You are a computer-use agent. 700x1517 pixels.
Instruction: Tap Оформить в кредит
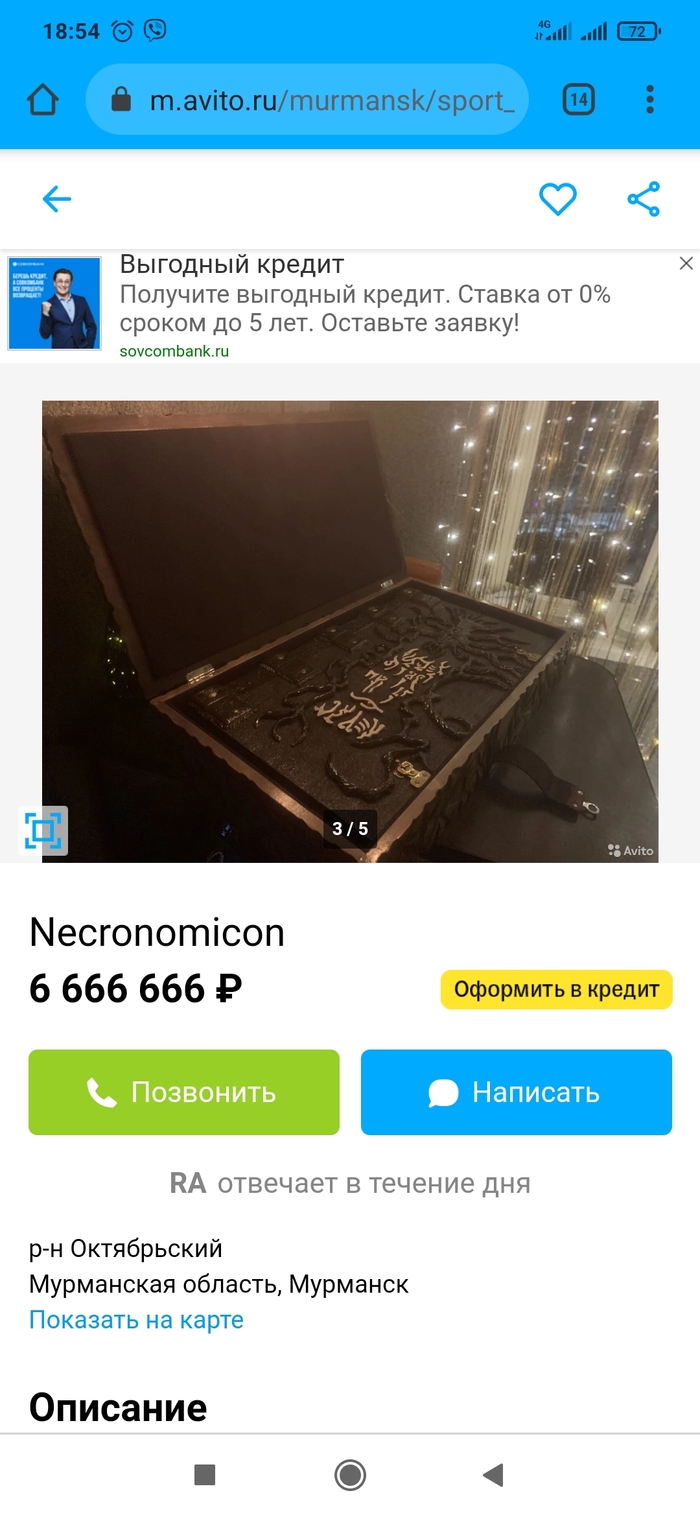pos(556,990)
